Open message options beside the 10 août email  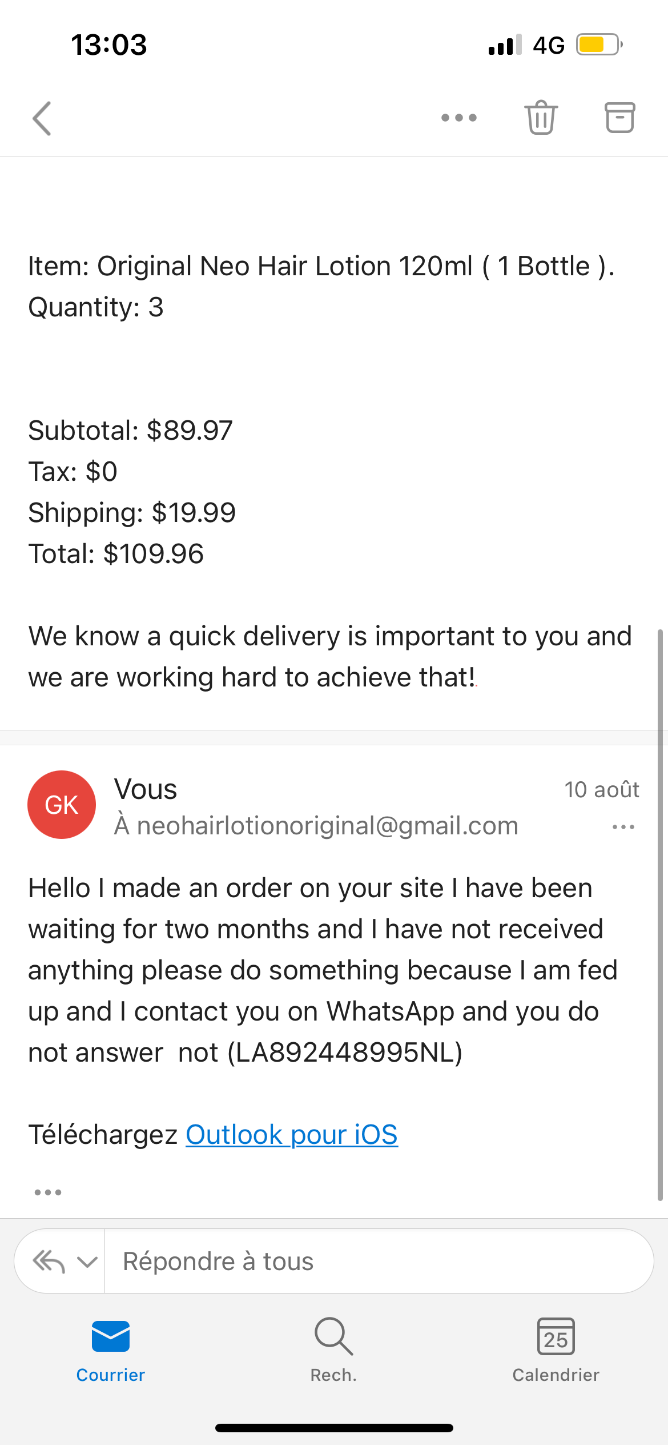coord(623,827)
